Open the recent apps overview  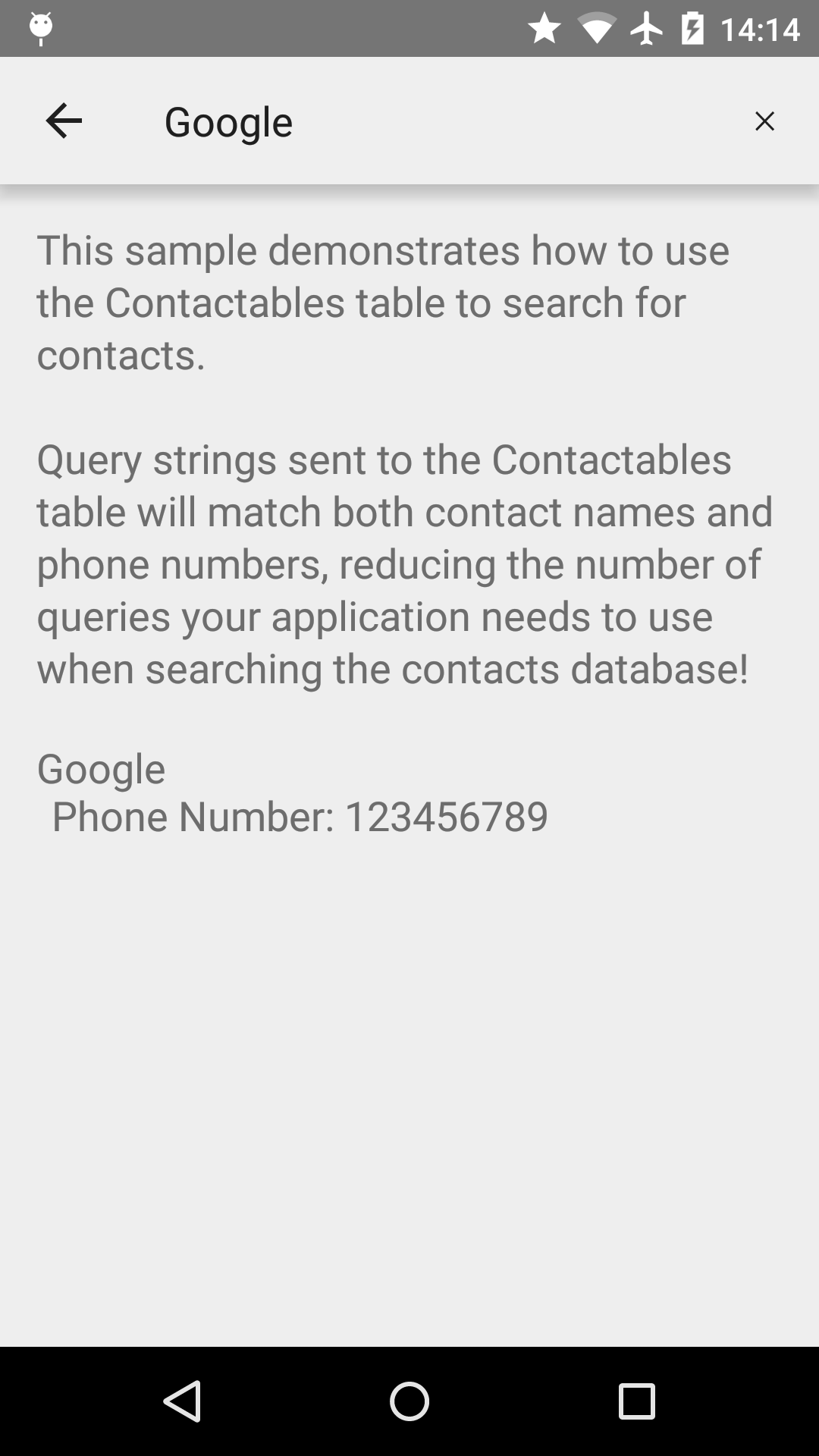click(636, 1401)
